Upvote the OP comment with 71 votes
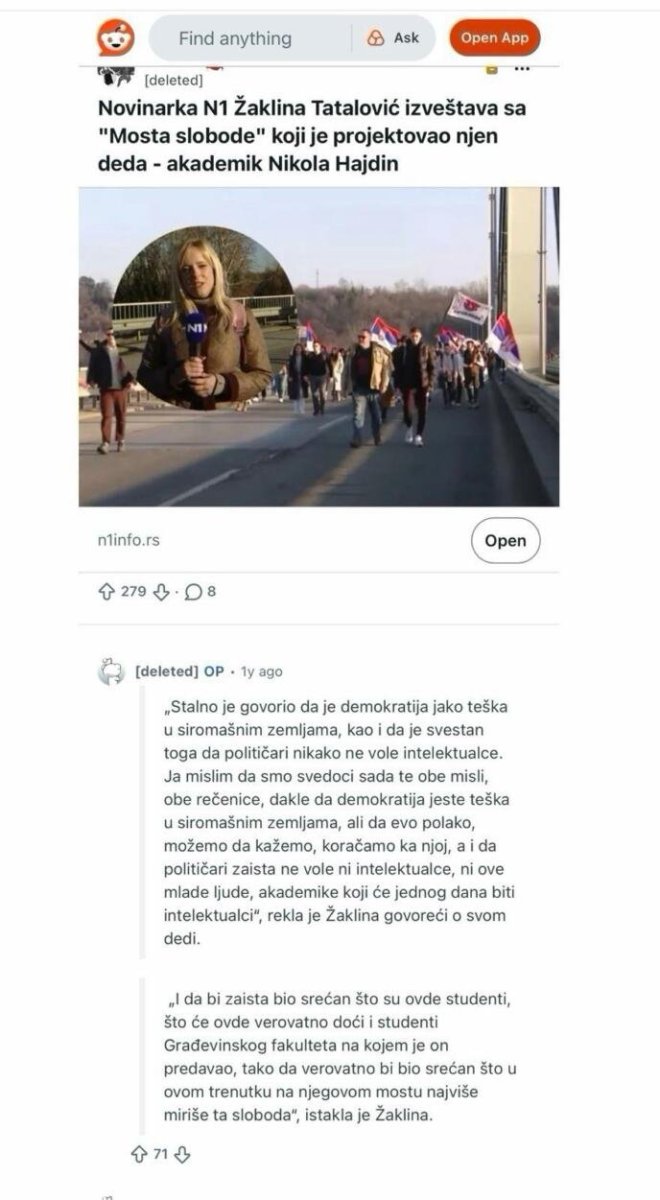660x1200 pixels. [x=138, y=1154]
